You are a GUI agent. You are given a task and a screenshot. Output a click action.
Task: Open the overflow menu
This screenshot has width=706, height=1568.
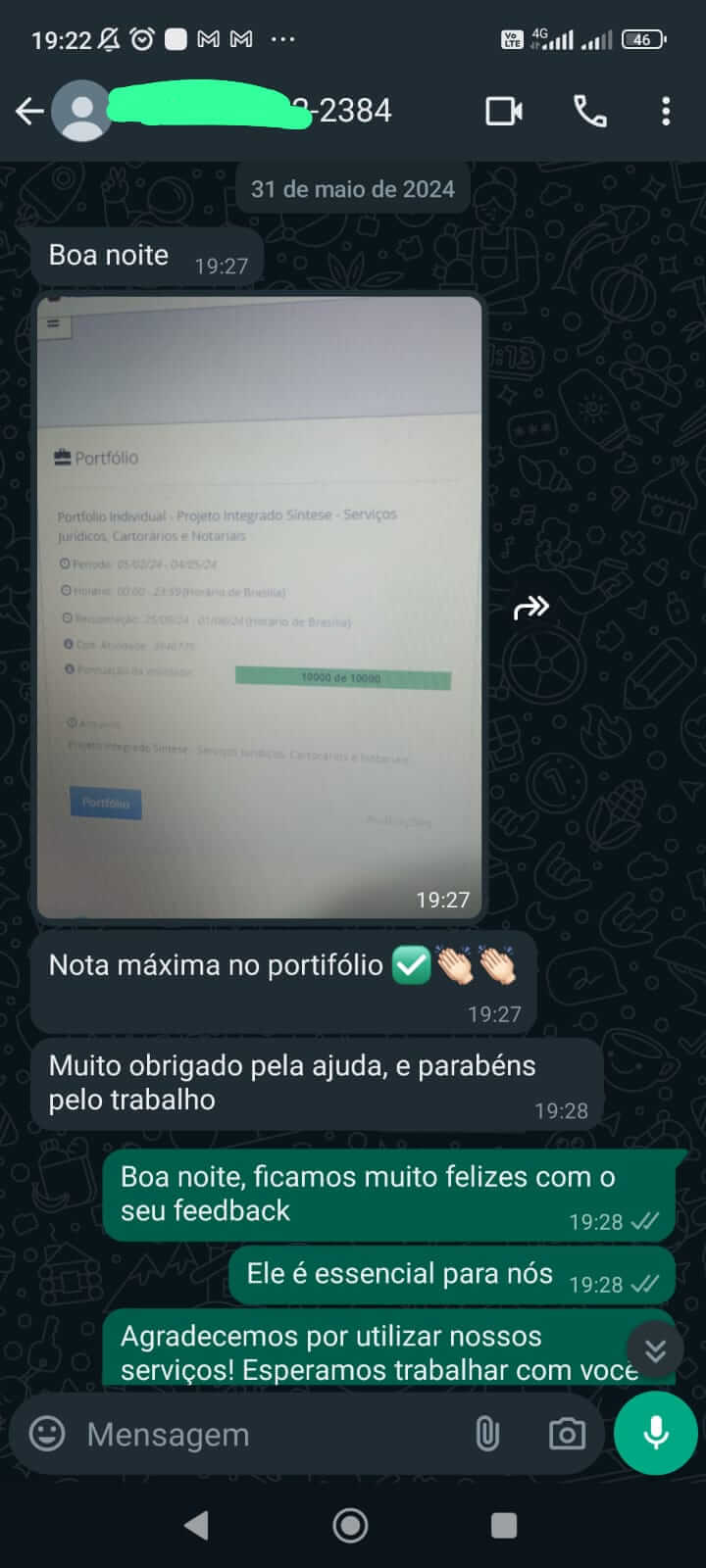point(666,112)
